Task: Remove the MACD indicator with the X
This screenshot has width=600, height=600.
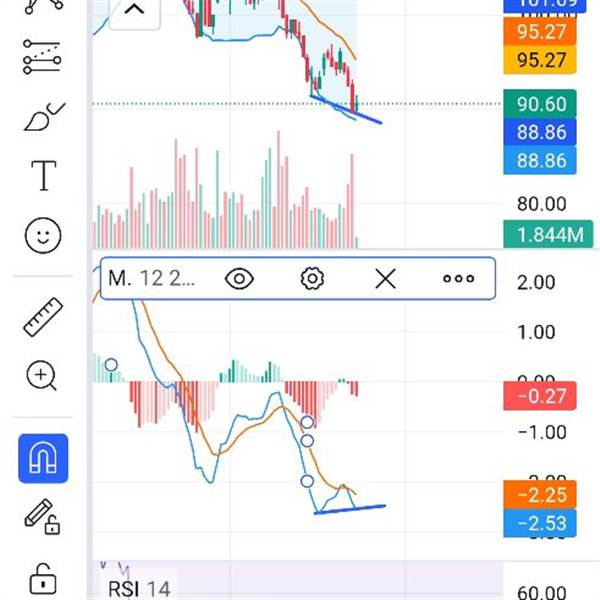Action: [x=385, y=279]
